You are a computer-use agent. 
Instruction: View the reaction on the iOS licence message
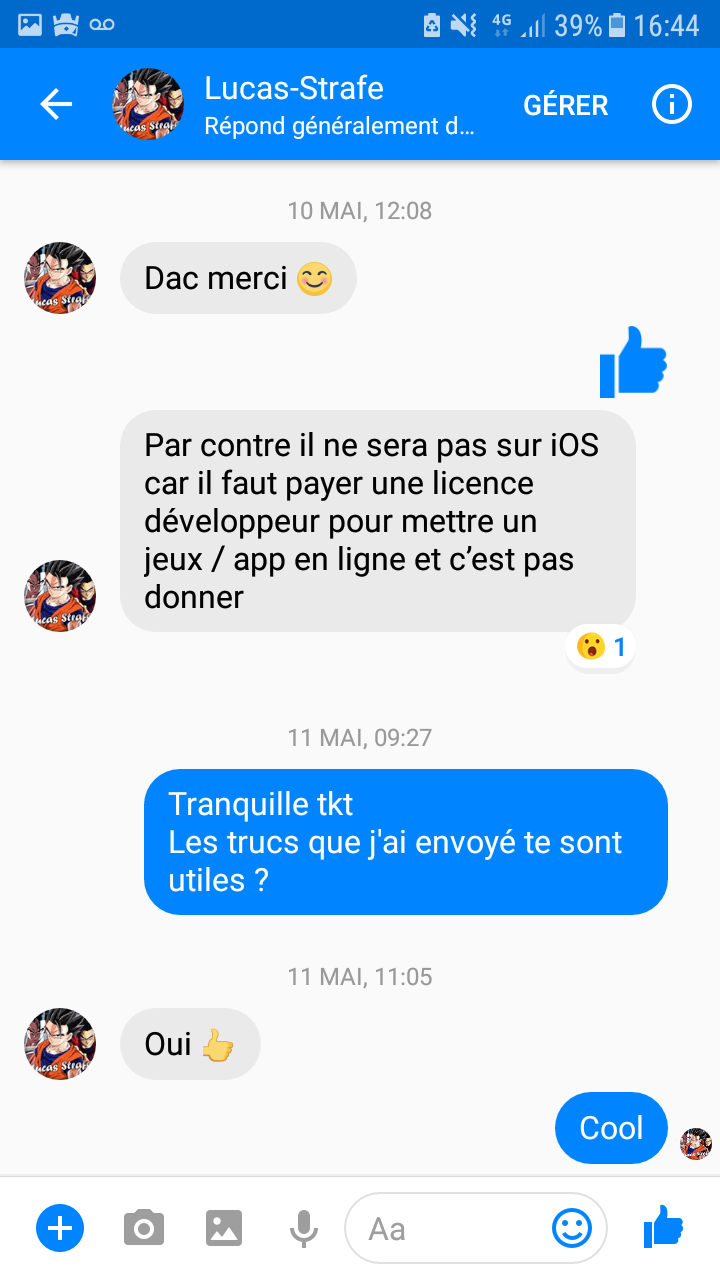point(600,648)
